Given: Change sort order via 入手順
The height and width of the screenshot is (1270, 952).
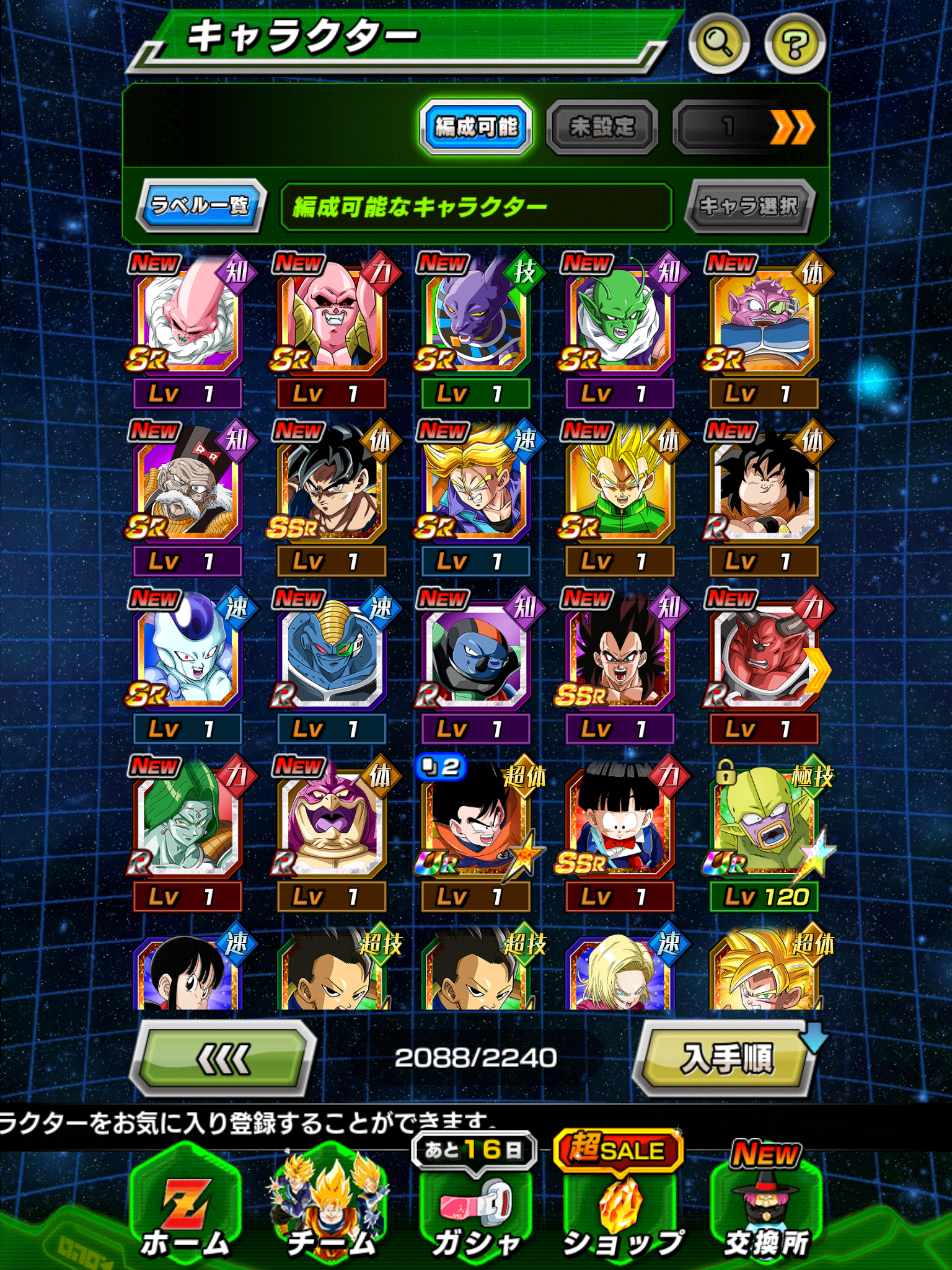Looking at the screenshot, I should (726, 1058).
